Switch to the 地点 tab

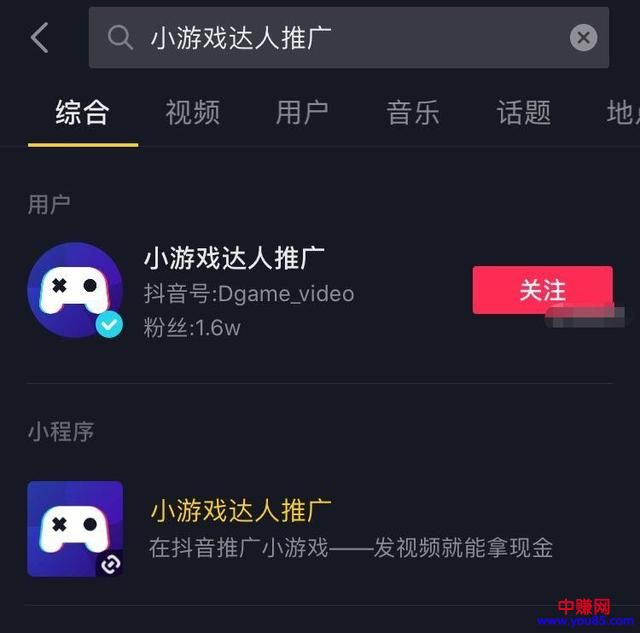click(622, 112)
